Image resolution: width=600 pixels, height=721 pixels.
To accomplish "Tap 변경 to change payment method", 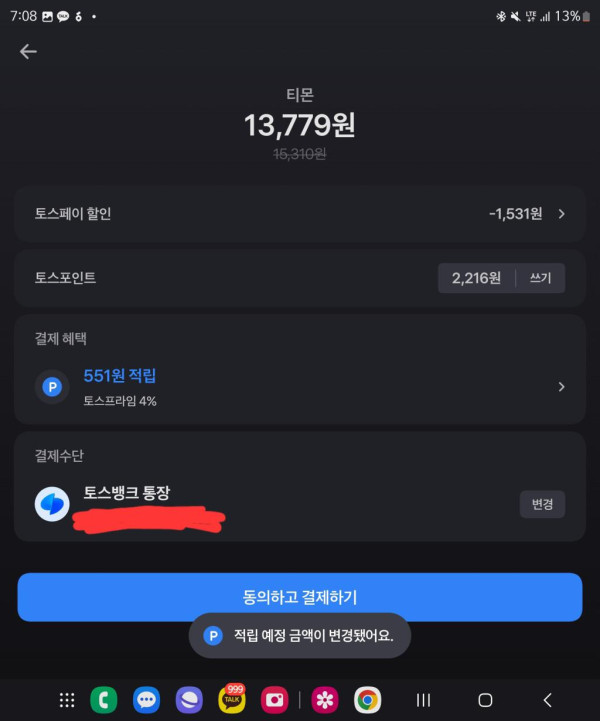I will pos(542,504).
